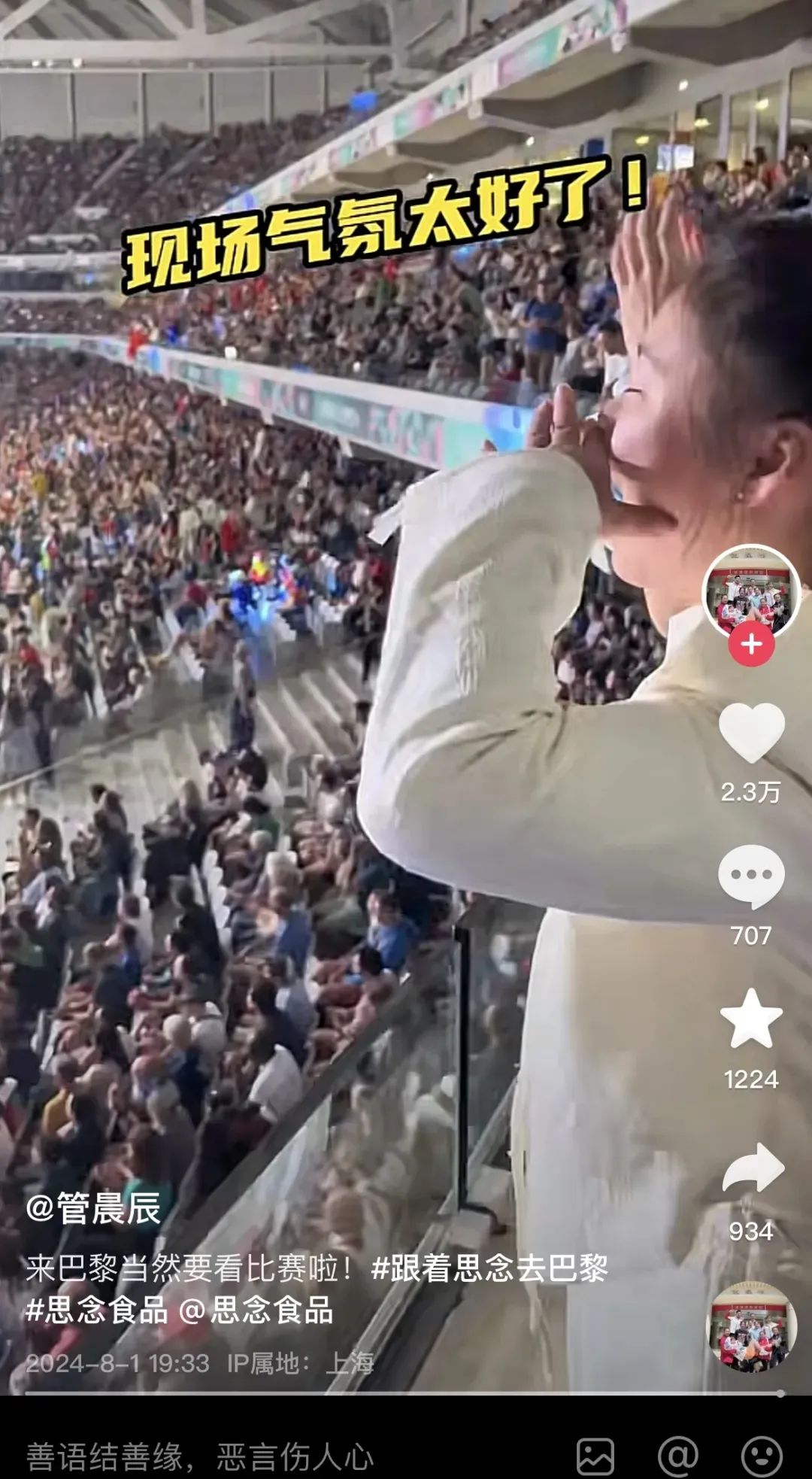This screenshot has height=1479, width=812.
Task: Open mentioned account @思念食品
Action: [256, 1310]
